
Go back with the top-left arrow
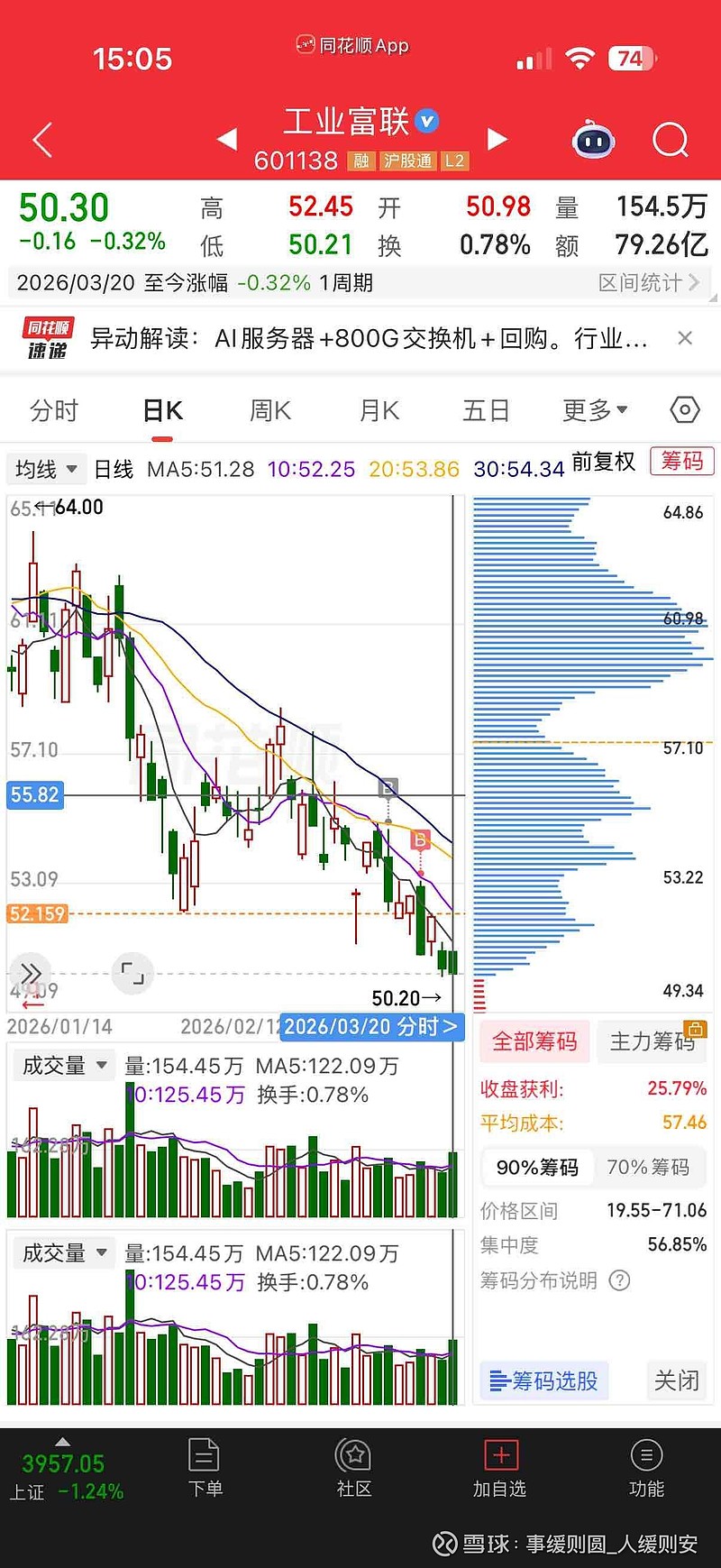coord(42,141)
